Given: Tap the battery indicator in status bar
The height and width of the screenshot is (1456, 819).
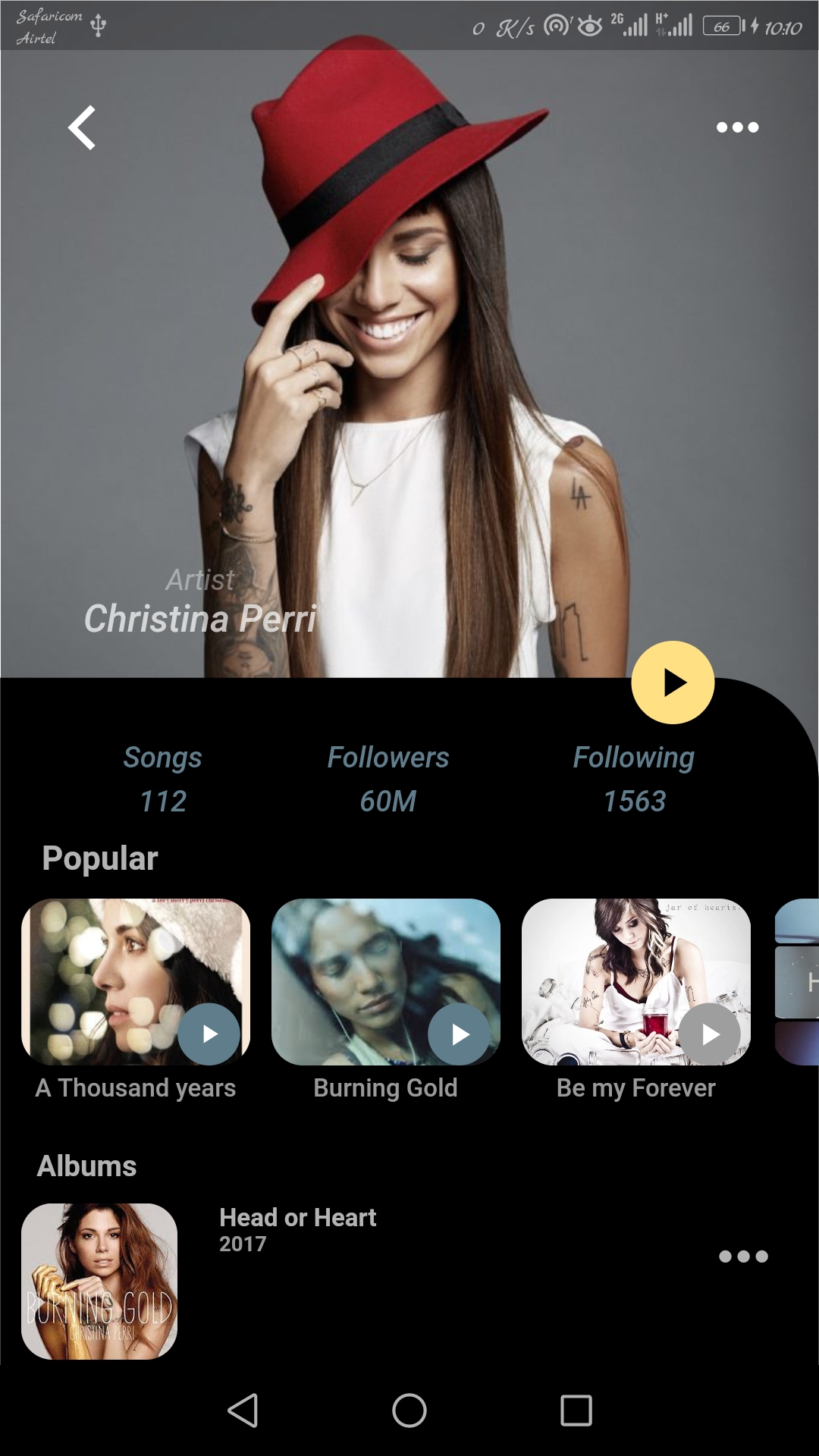Looking at the screenshot, I should point(722,25).
